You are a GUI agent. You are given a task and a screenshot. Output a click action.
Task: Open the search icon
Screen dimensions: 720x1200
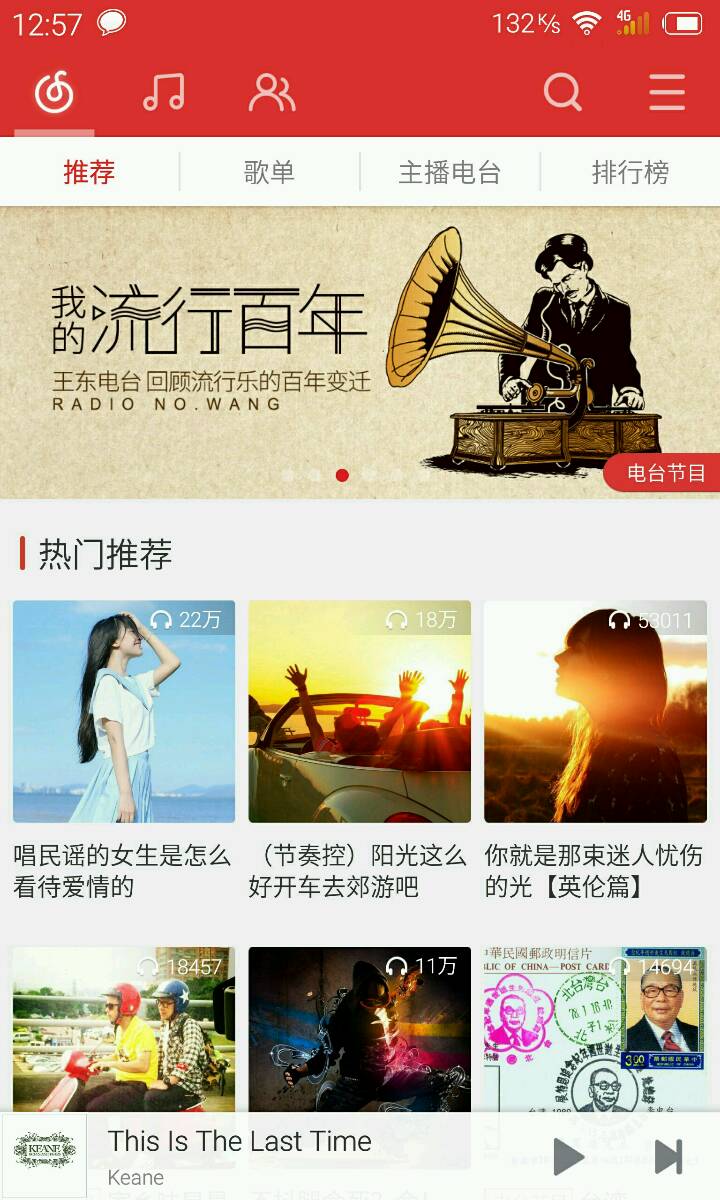point(562,93)
